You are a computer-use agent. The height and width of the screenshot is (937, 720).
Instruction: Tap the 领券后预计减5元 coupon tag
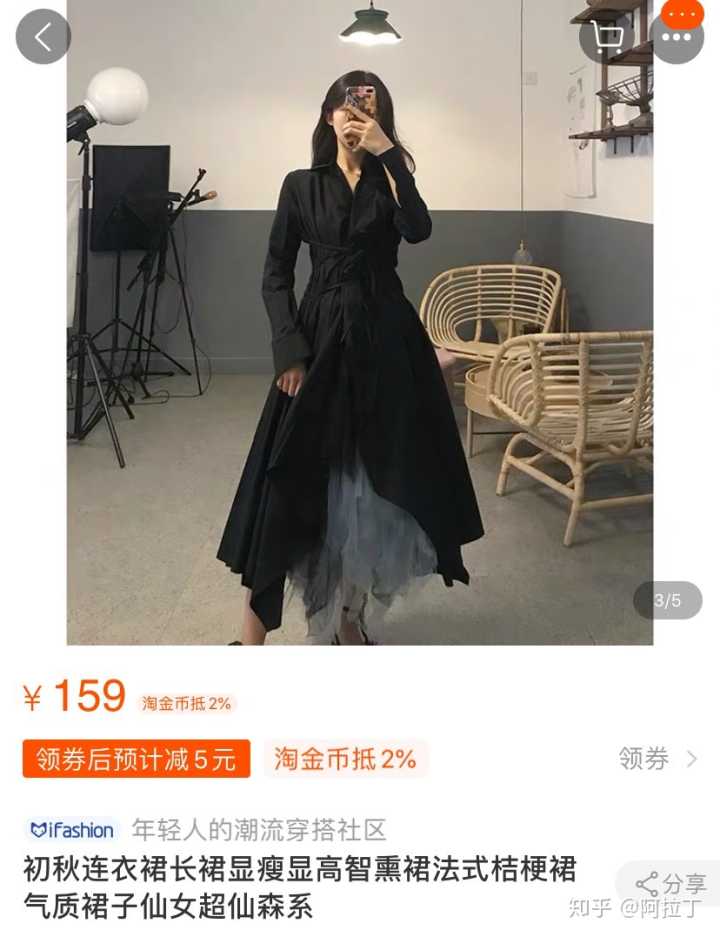coord(136,759)
